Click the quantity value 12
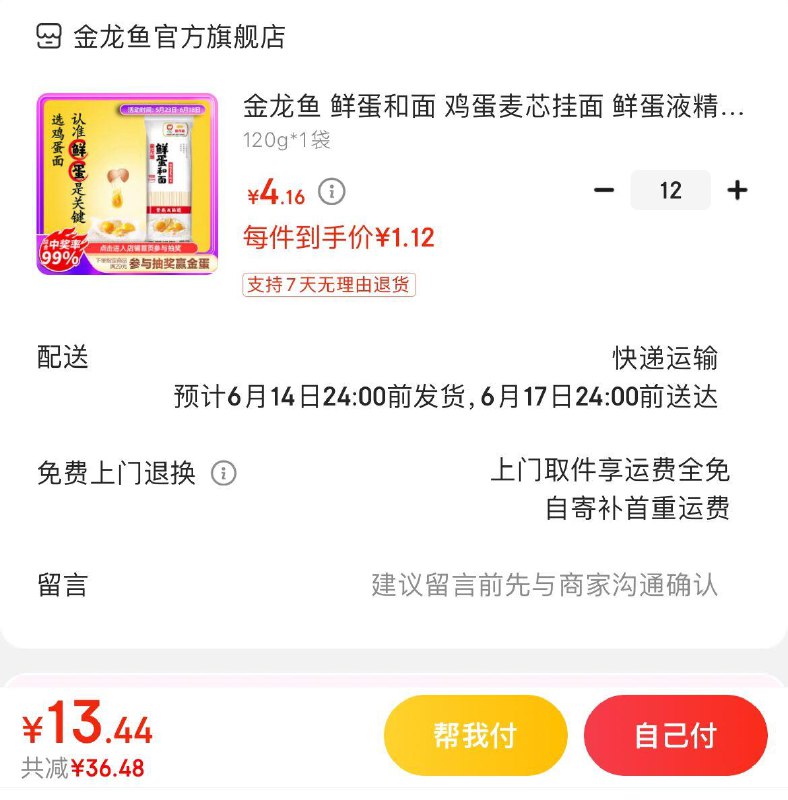 [x=669, y=190]
